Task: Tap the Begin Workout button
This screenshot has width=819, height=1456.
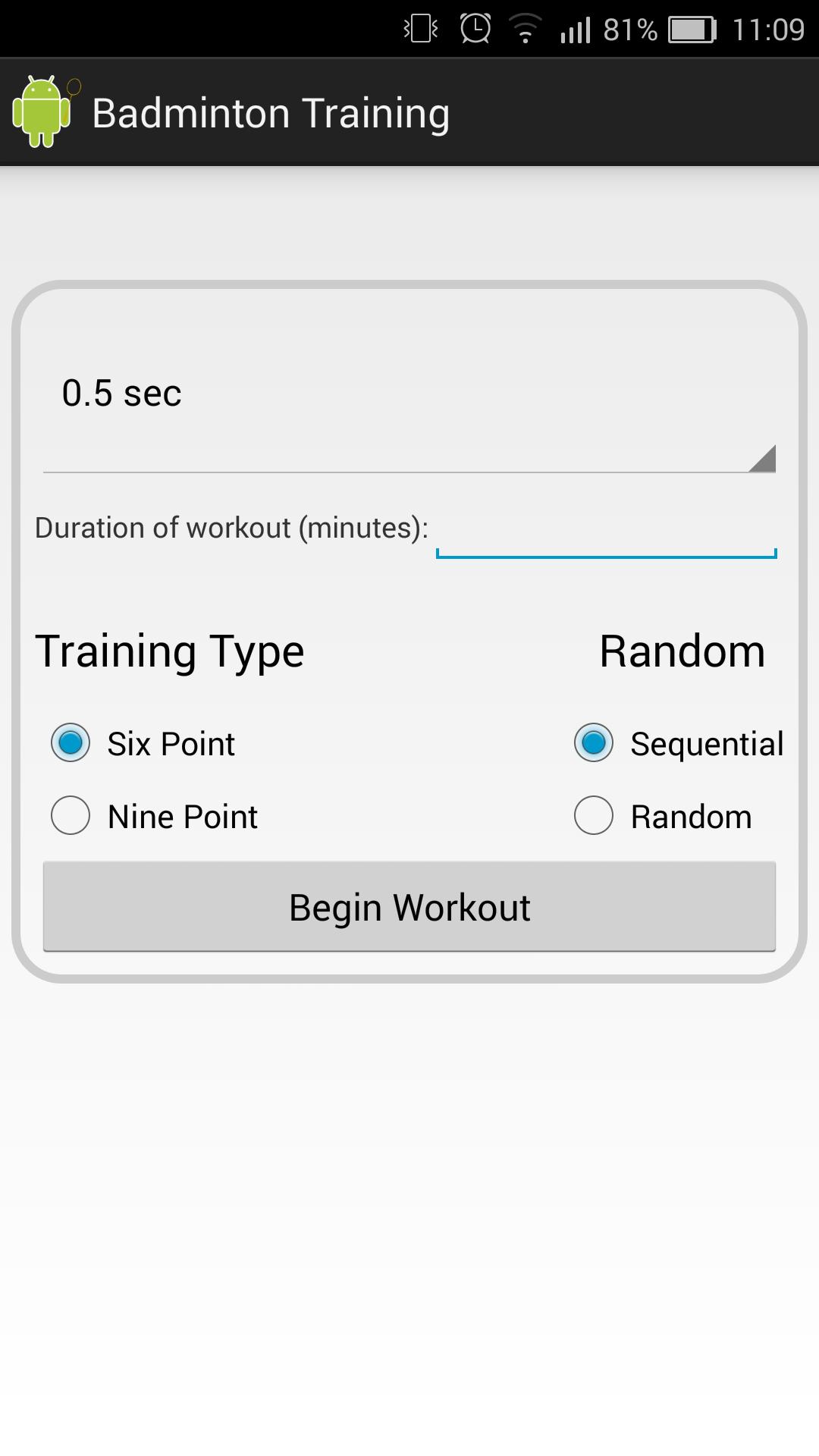Action: tap(409, 907)
